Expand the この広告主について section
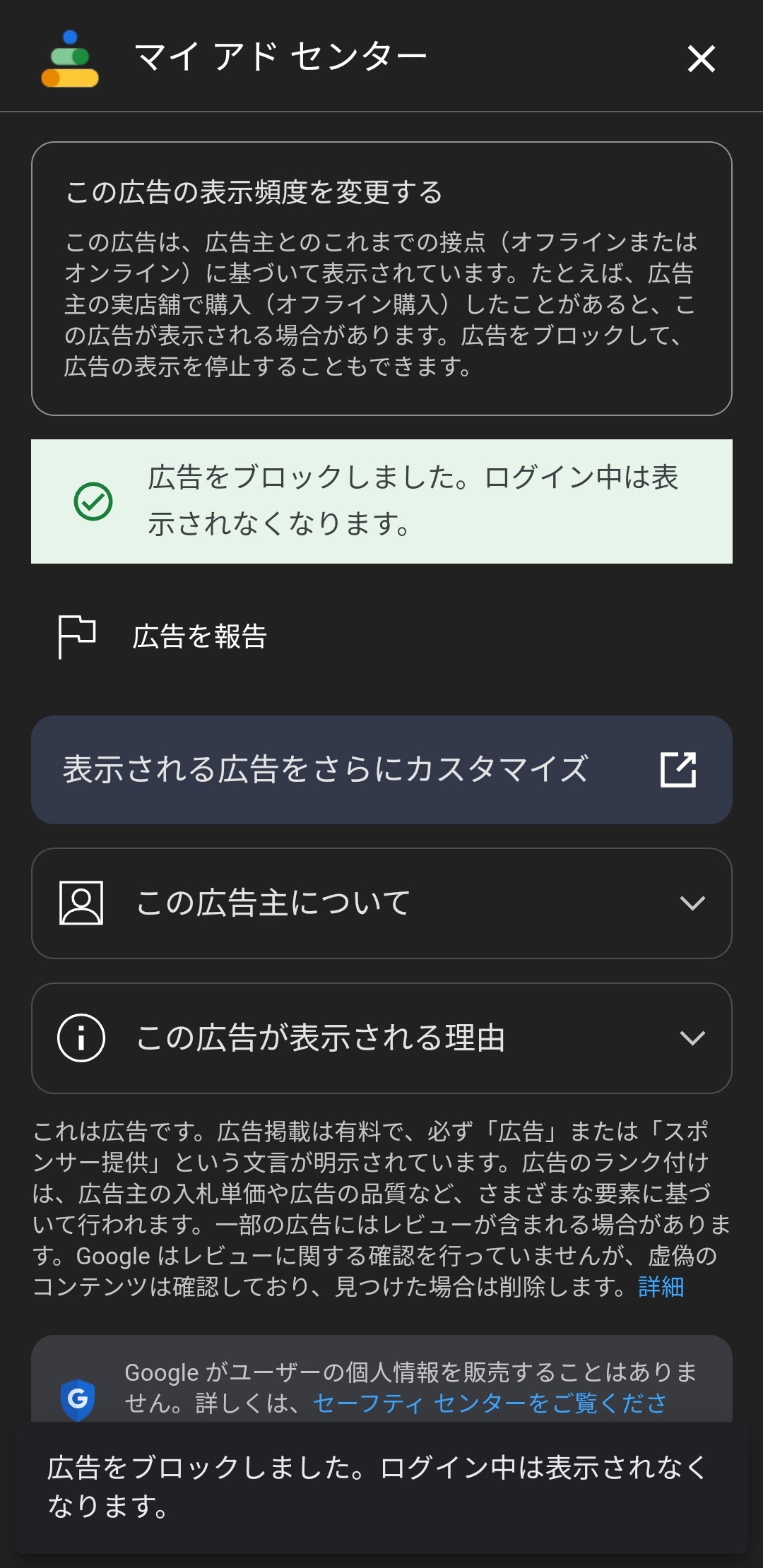763x1568 pixels. pos(381,903)
